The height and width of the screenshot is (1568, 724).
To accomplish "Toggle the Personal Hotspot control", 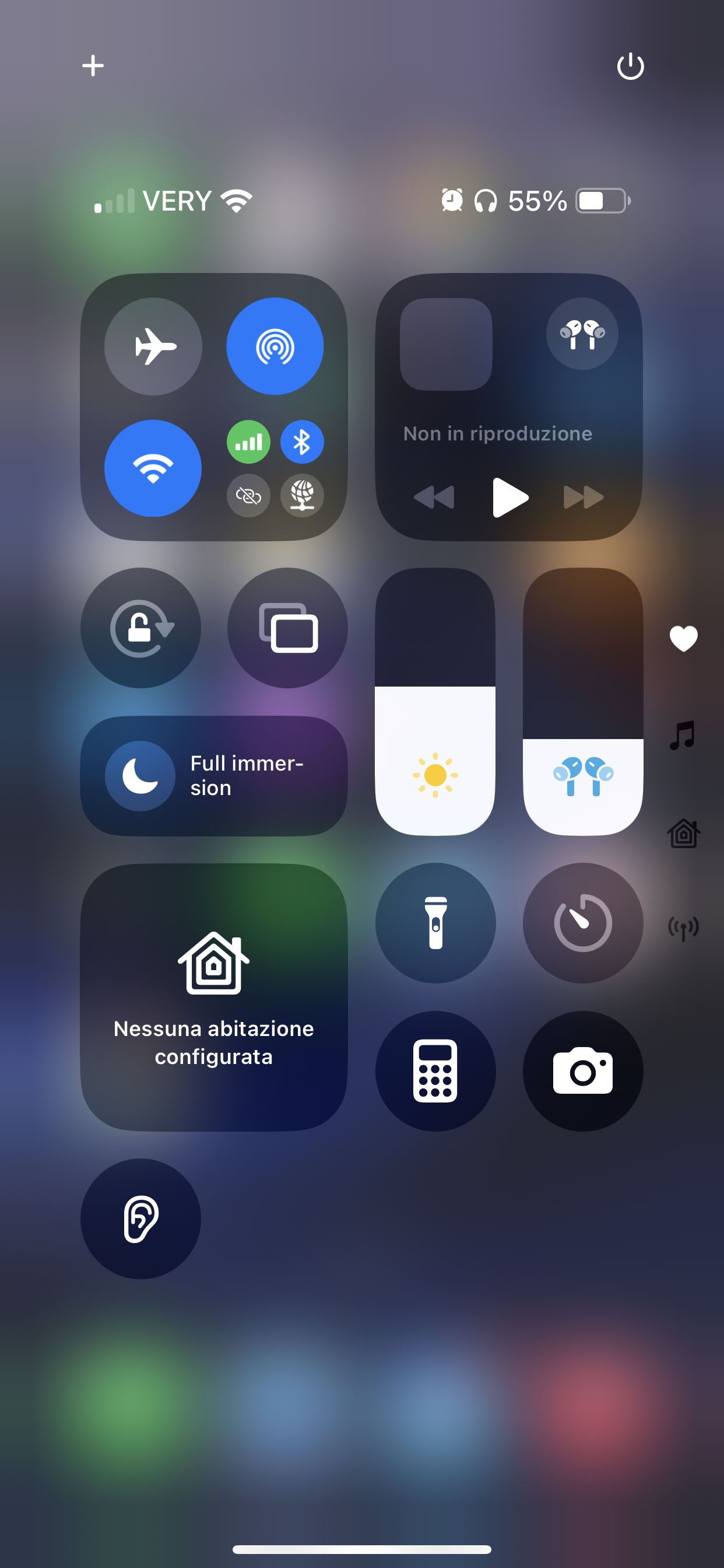I will (248, 495).
